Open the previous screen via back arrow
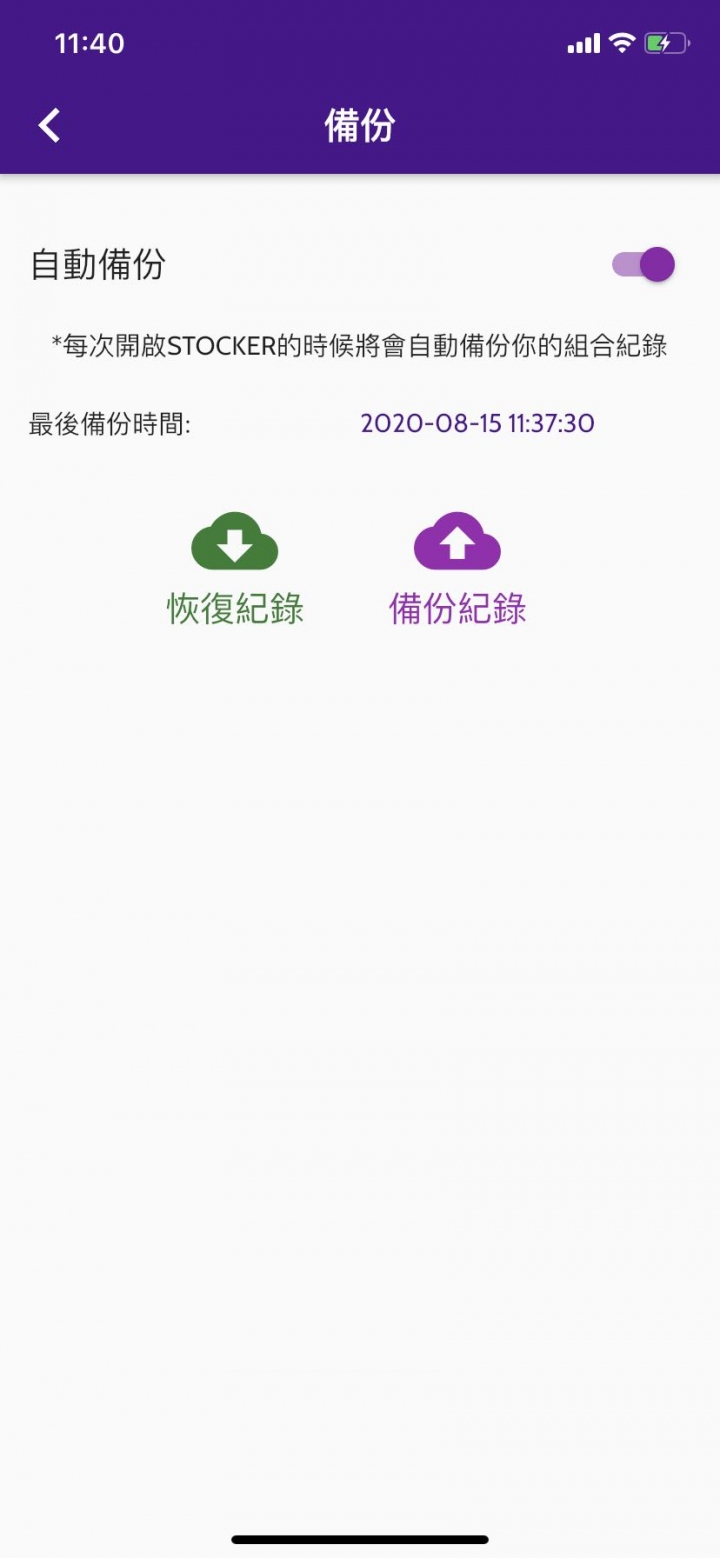The height and width of the screenshot is (1558, 720). pyautogui.click(x=47, y=124)
